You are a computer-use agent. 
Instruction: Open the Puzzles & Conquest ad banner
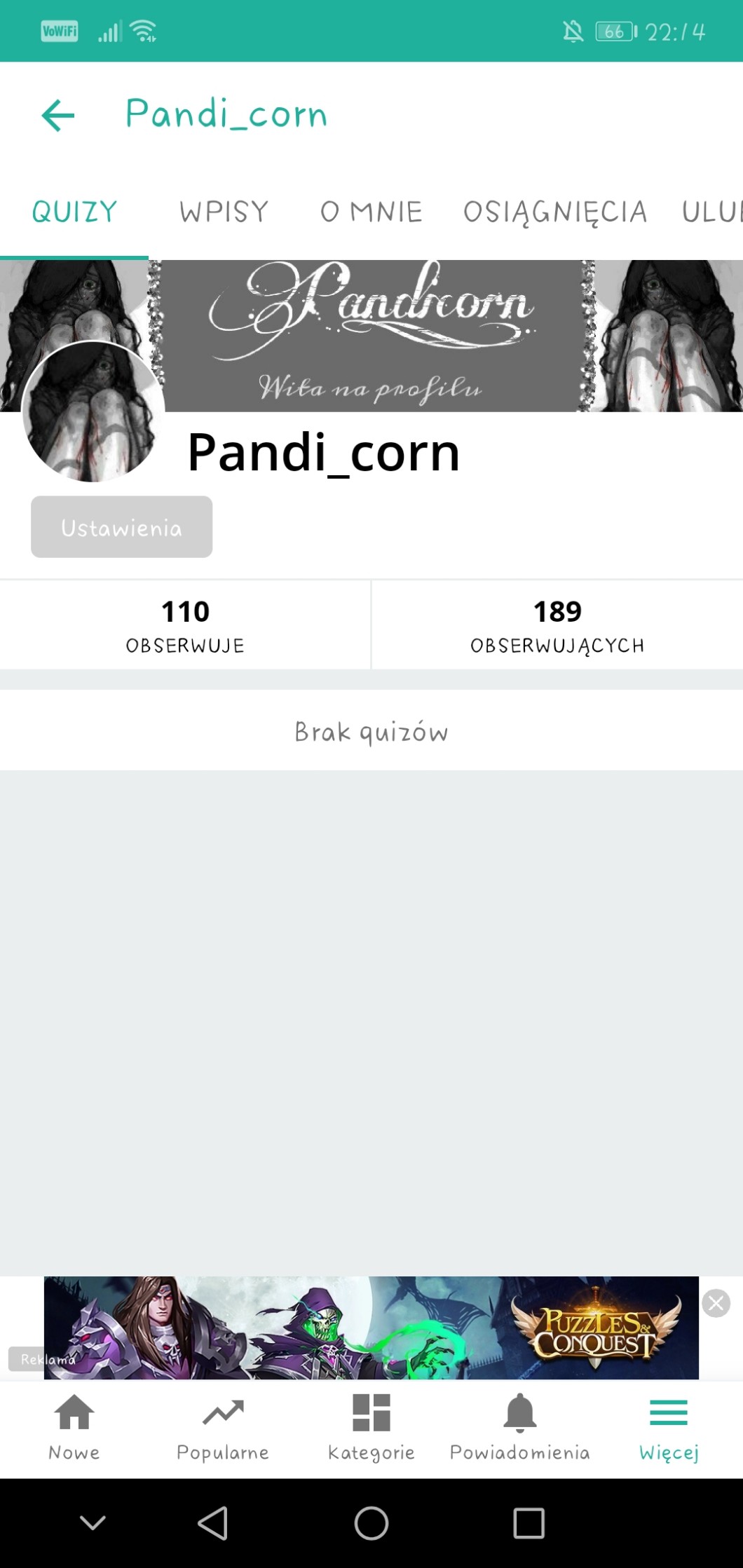coord(371,1328)
